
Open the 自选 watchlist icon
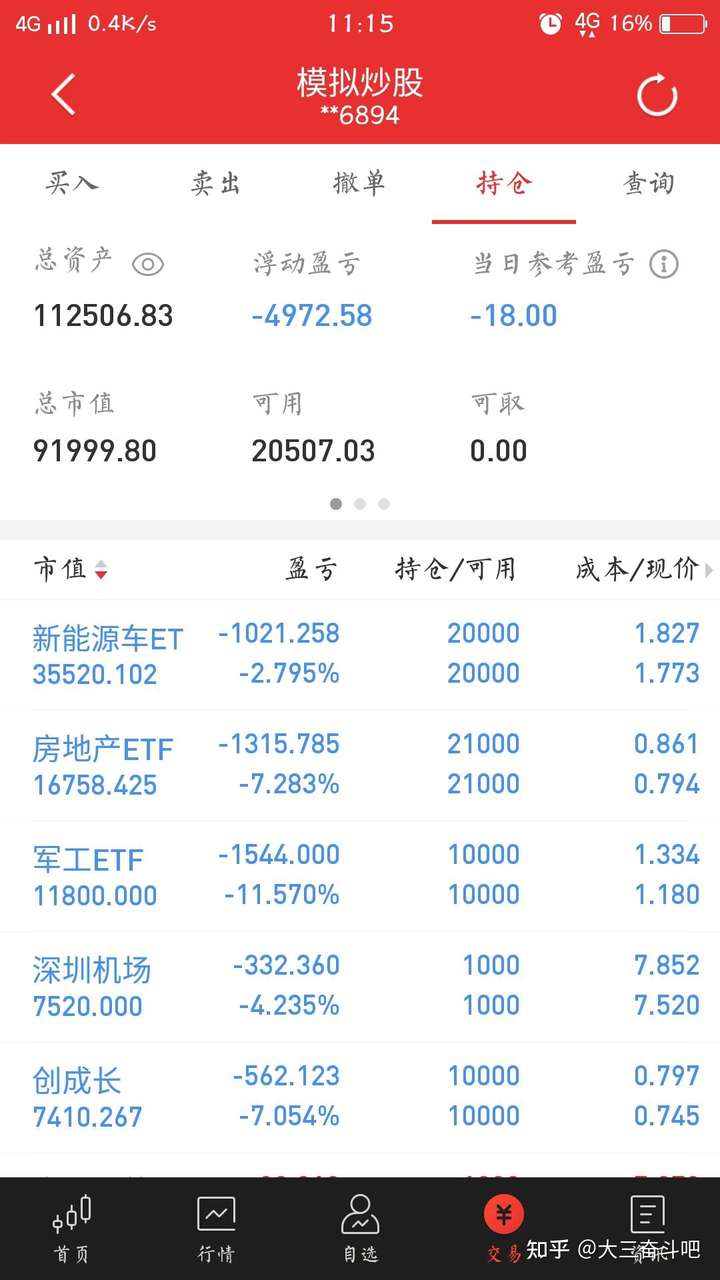361,1225
